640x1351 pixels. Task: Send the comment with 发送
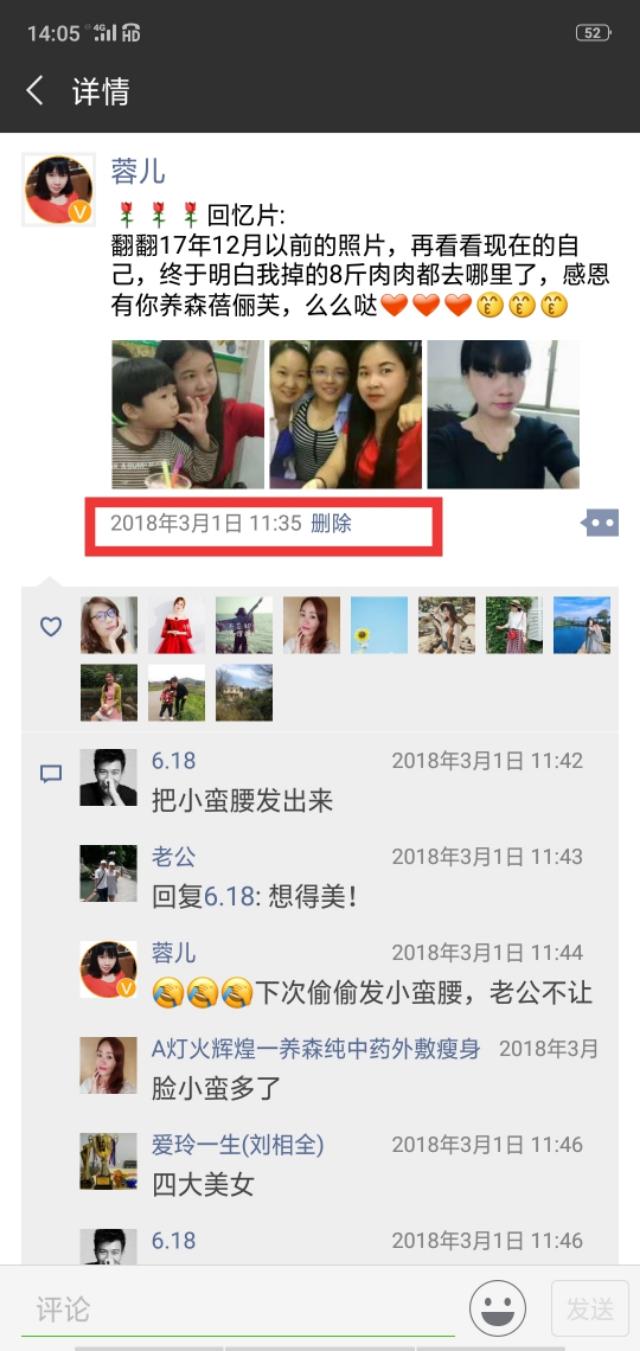point(590,1309)
